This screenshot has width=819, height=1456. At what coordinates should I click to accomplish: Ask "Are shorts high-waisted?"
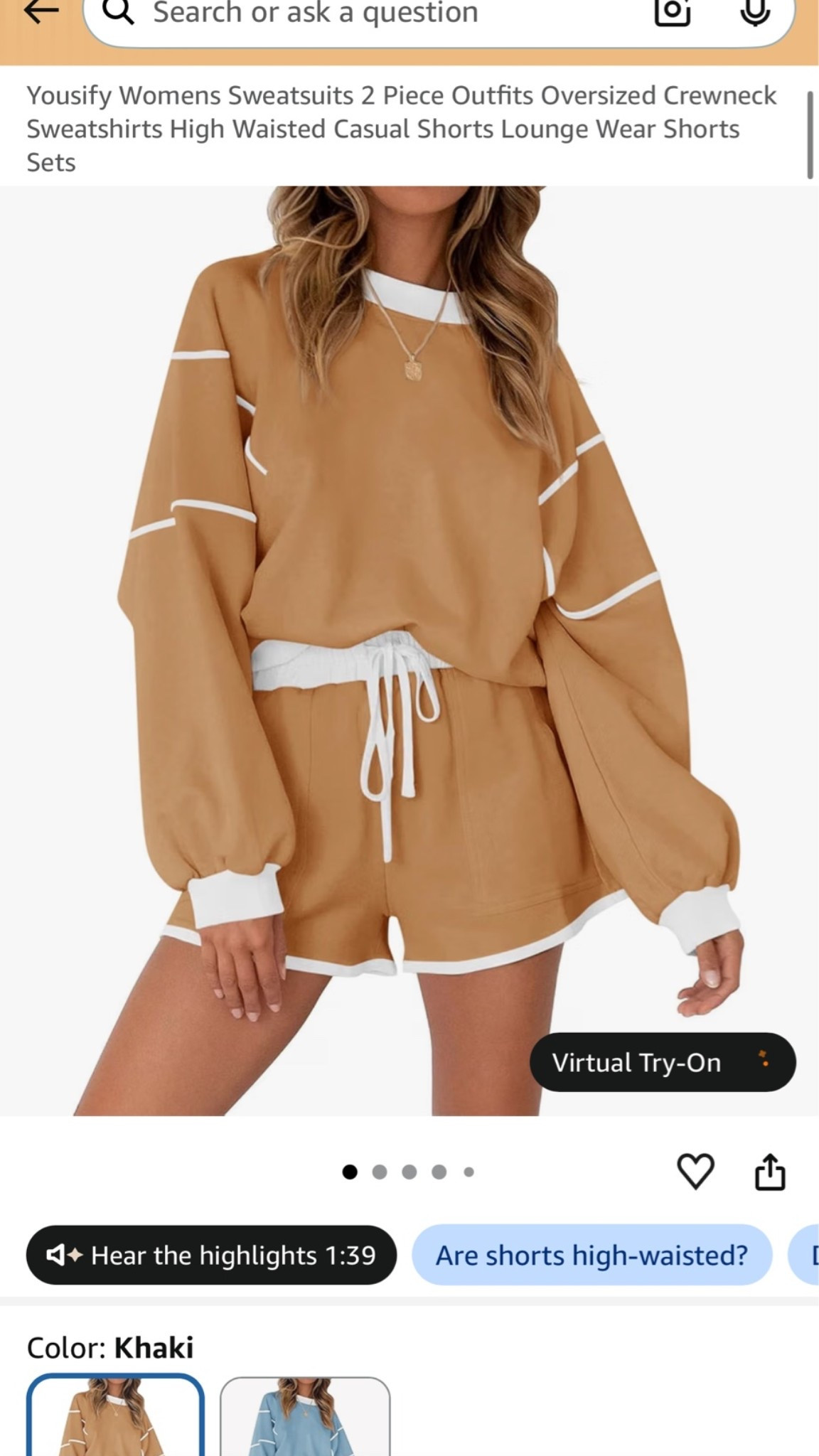tap(591, 1256)
